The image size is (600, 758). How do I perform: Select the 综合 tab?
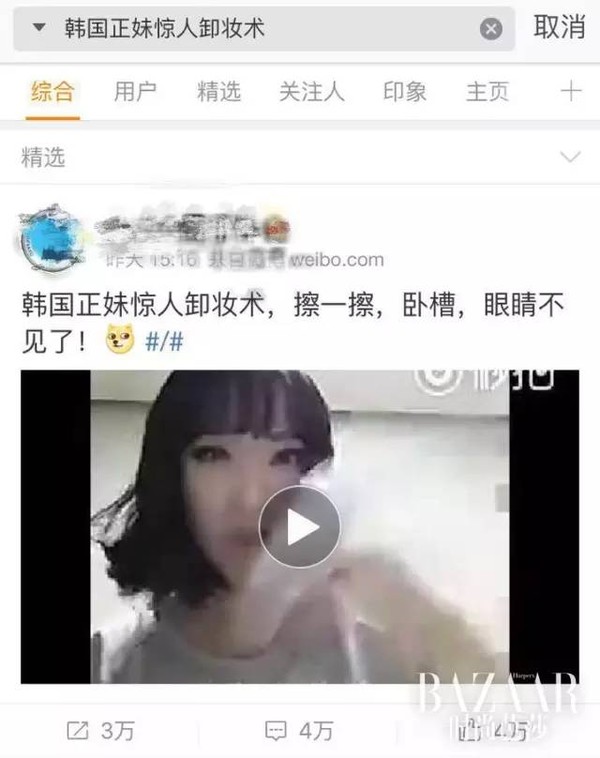[52, 92]
